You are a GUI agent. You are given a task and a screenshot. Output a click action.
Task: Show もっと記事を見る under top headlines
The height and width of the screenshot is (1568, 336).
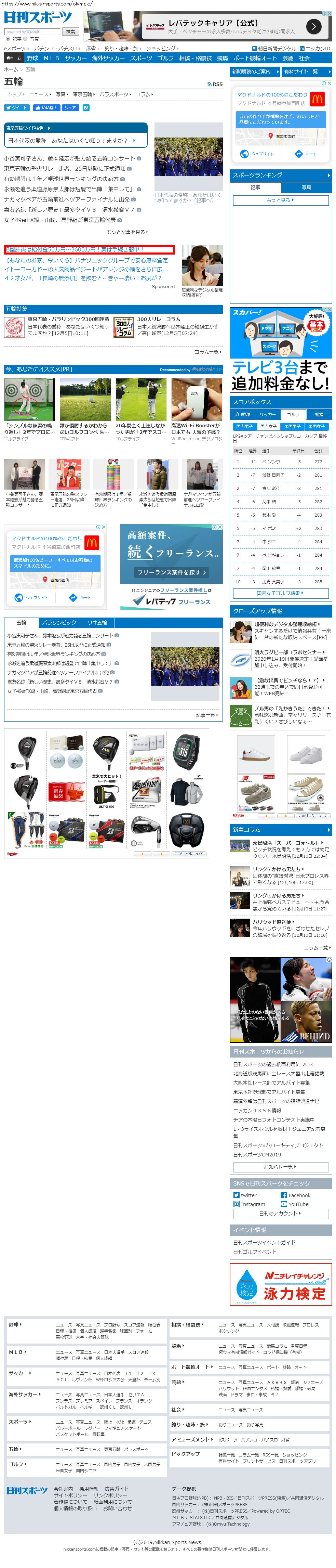pos(126,232)
